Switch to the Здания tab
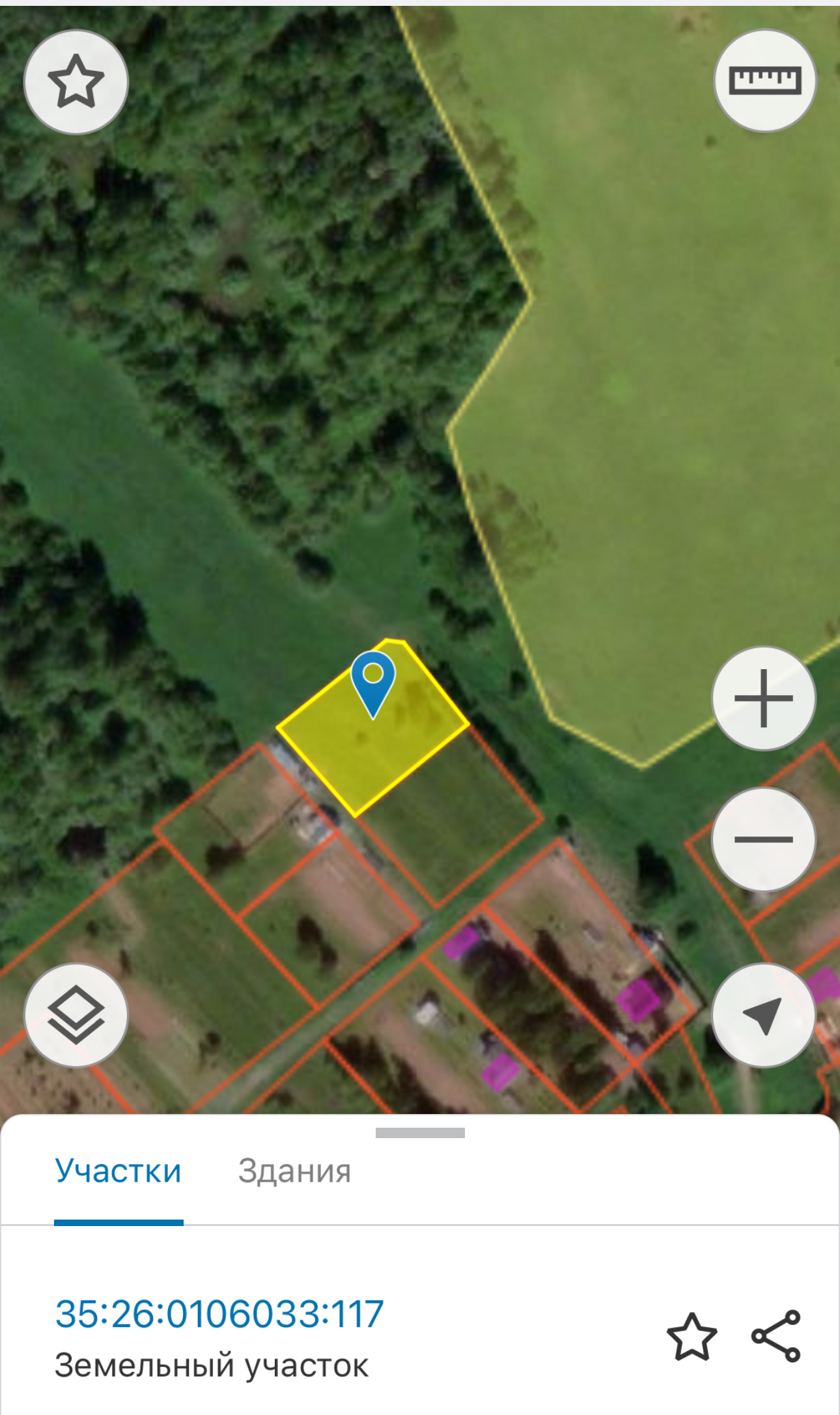Viewport: 840px width, 1415px height. [x=294, y=1171]
